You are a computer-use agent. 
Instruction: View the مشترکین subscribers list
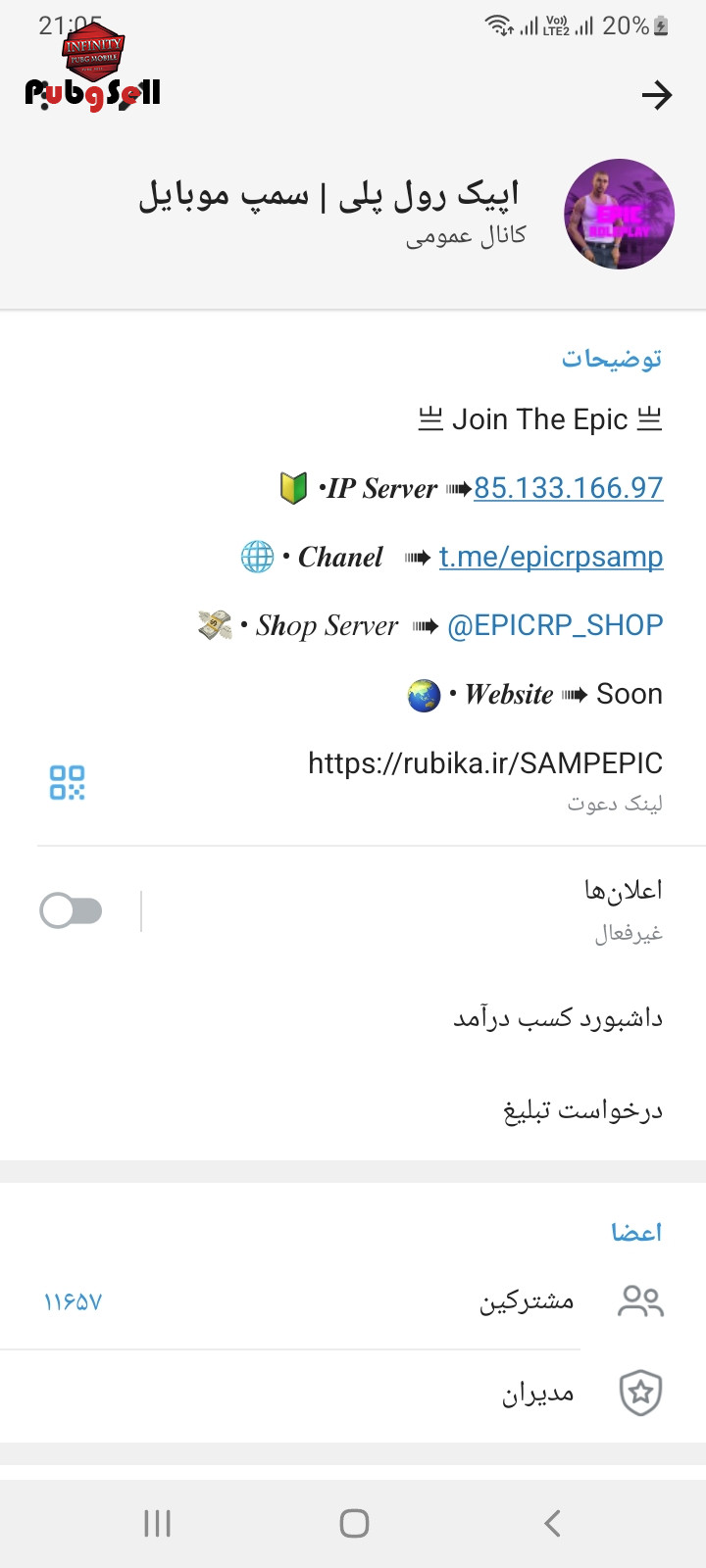pos(353,1301)
